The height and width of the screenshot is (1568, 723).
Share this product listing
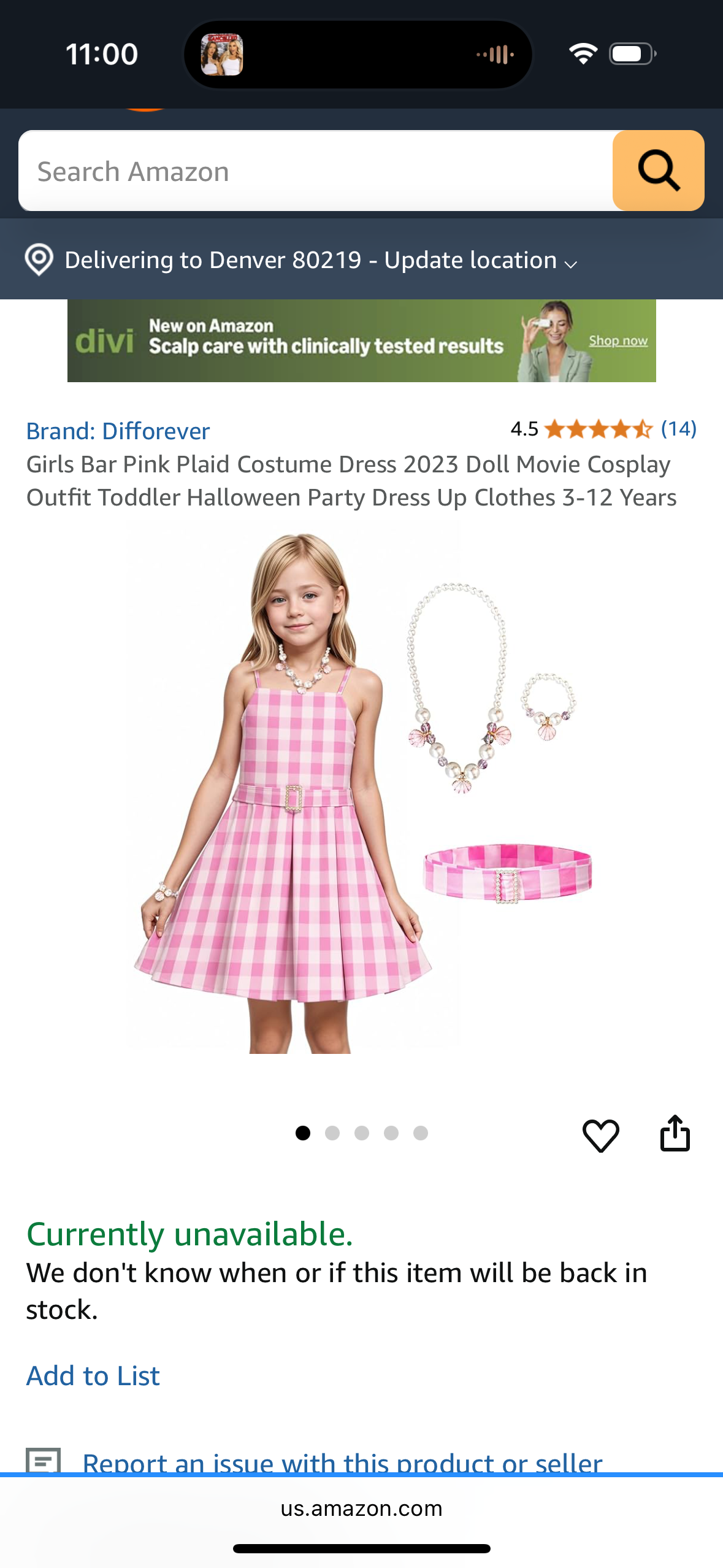coord(675,1134)
